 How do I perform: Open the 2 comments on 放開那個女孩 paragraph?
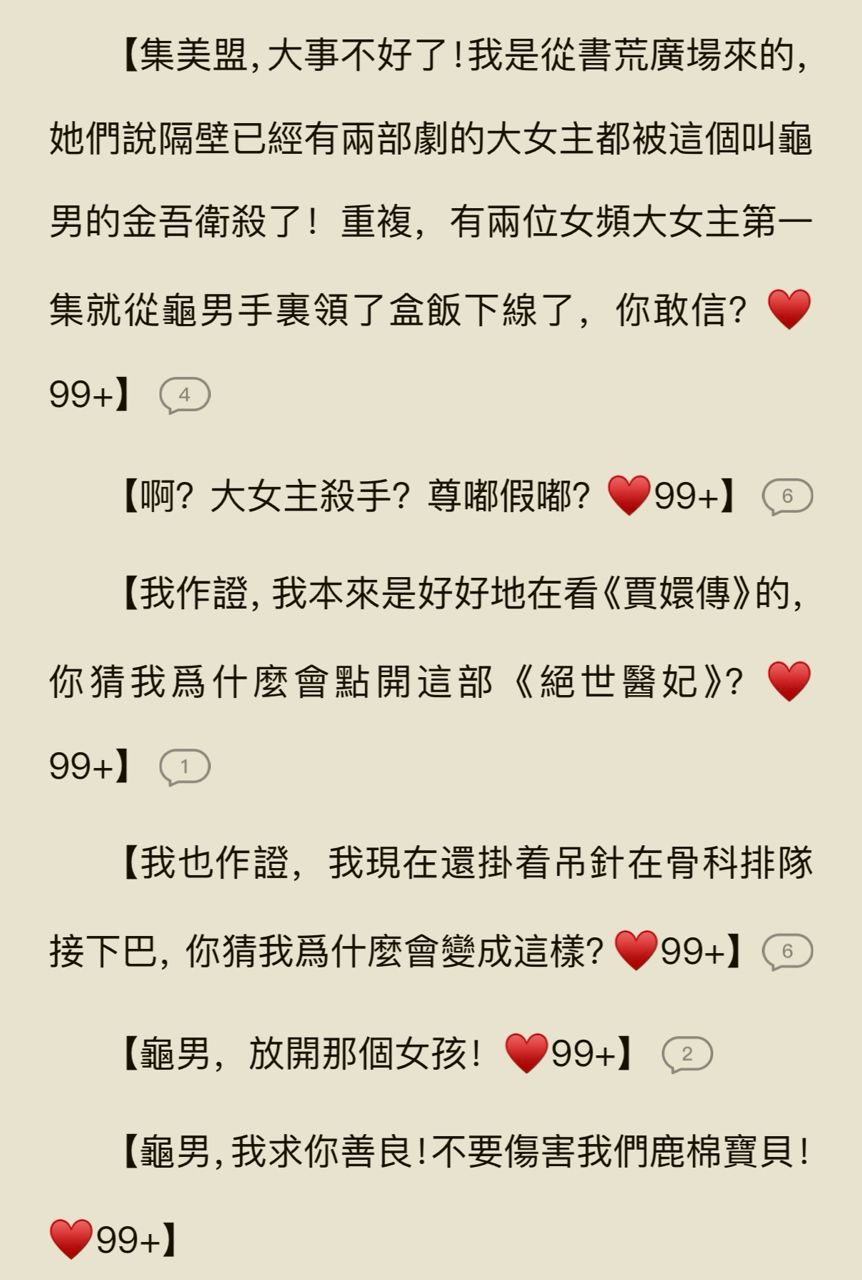687,1054
